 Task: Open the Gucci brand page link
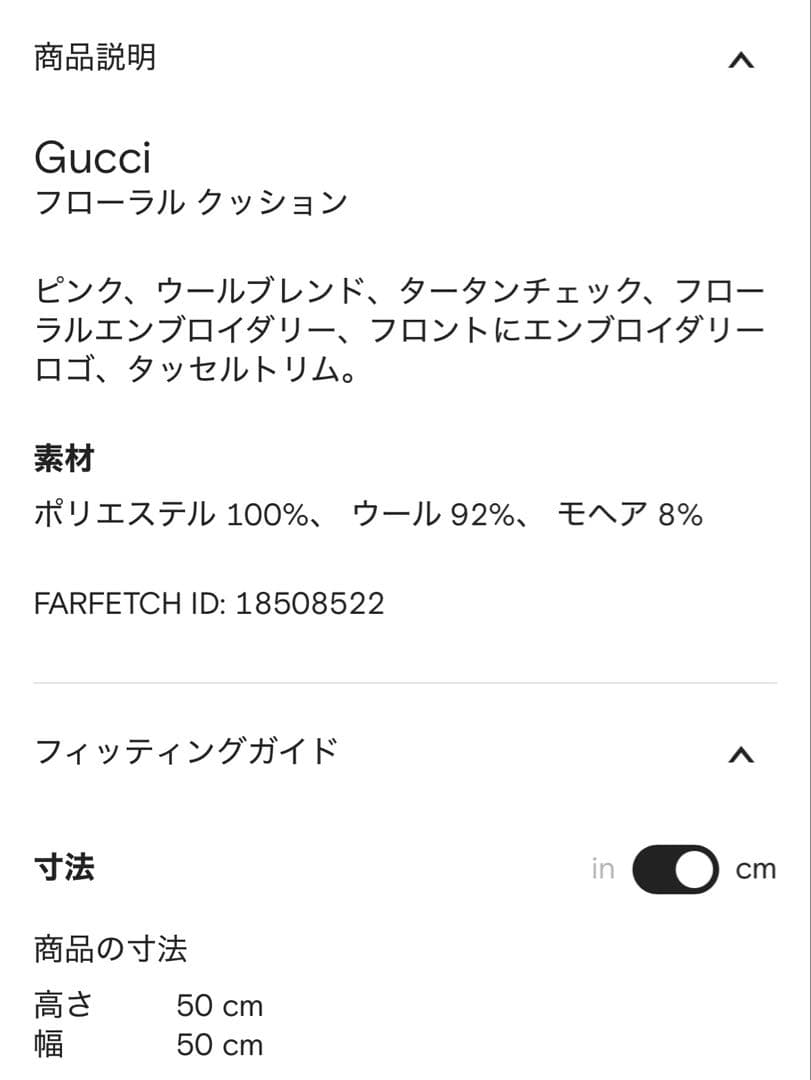click(x=93, y=158)
